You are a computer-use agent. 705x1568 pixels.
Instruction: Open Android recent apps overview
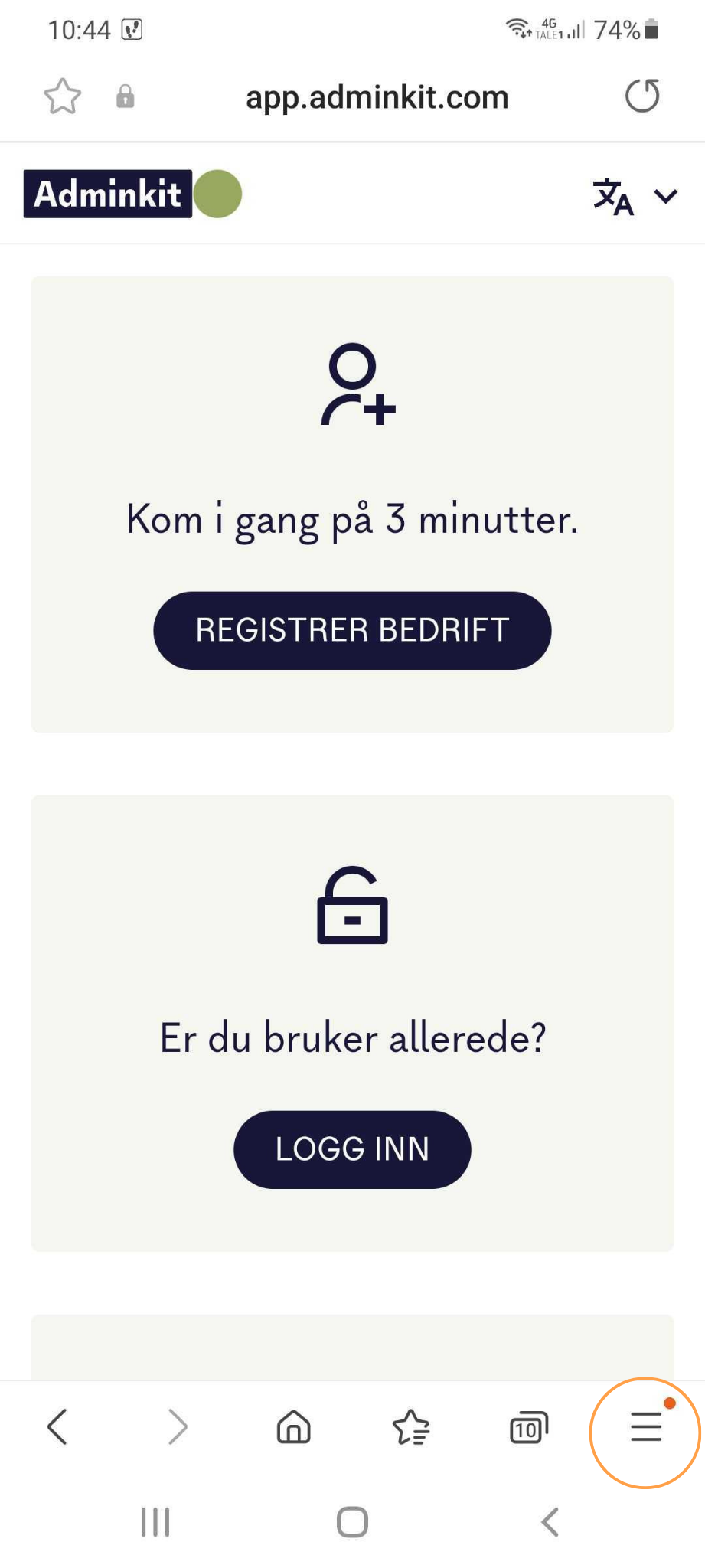pos(155,1522)
